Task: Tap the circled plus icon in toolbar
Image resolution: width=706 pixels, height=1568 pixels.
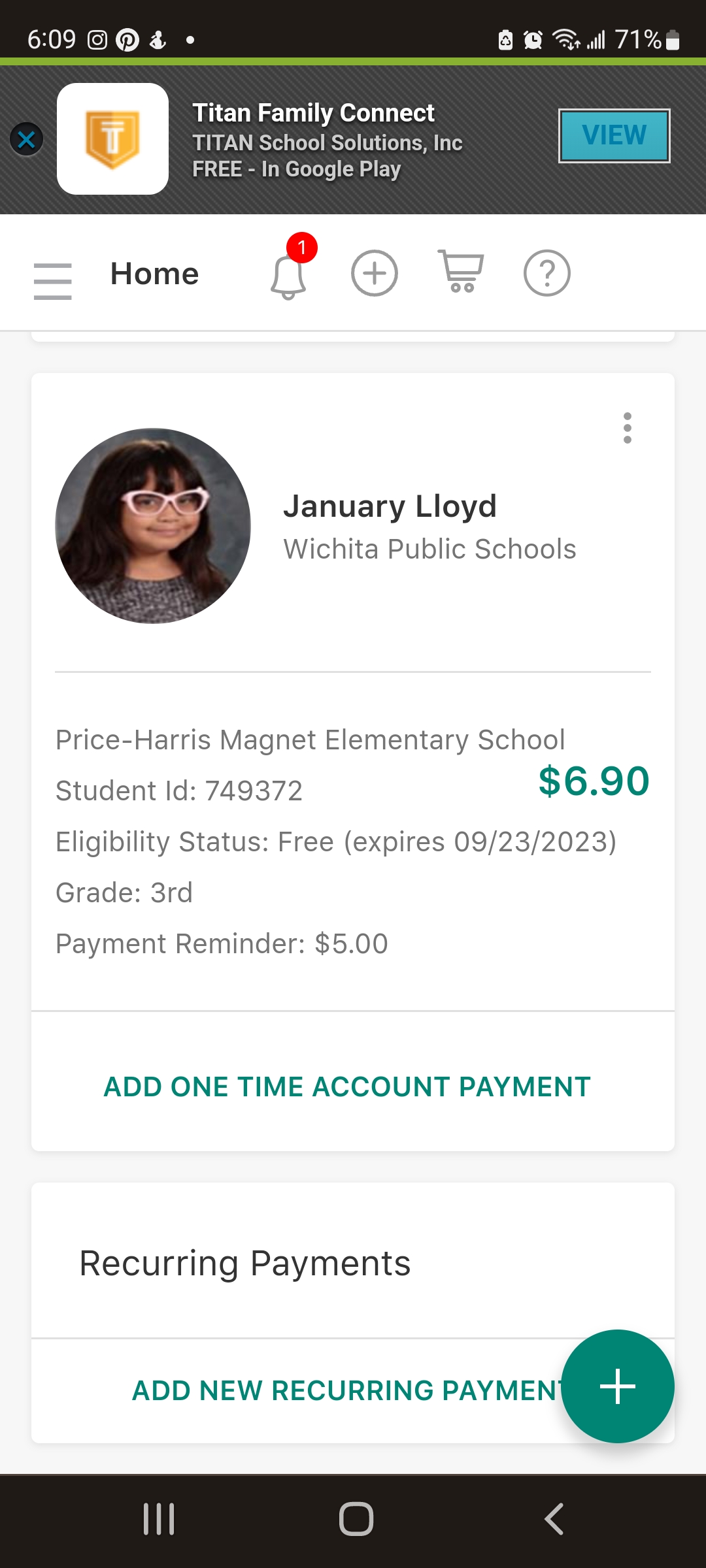Action: (x=375, y=273)
